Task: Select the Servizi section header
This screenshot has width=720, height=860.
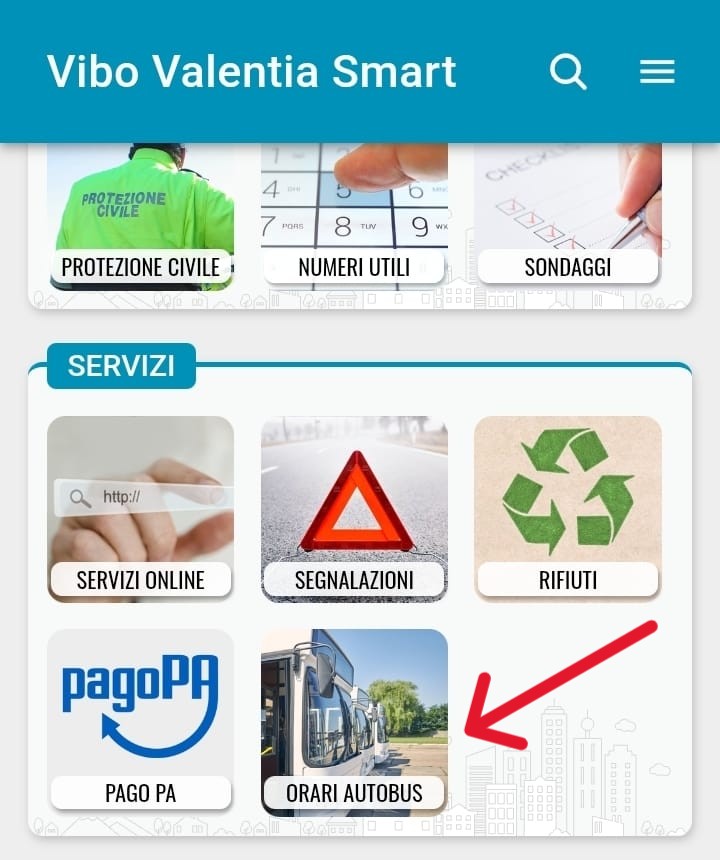Action: [x=121, y=368]
